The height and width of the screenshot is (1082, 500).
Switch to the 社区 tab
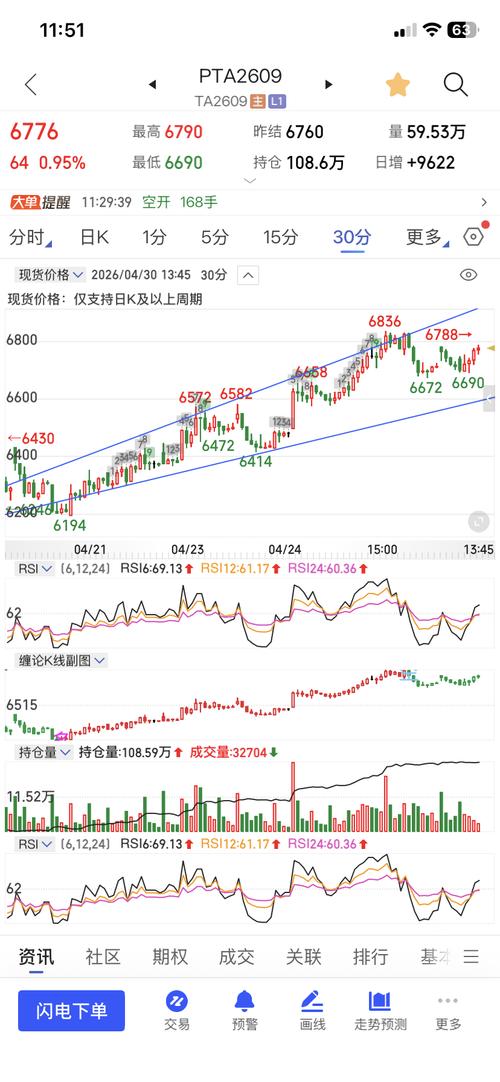pyautogui.click(x=103, y=956)
